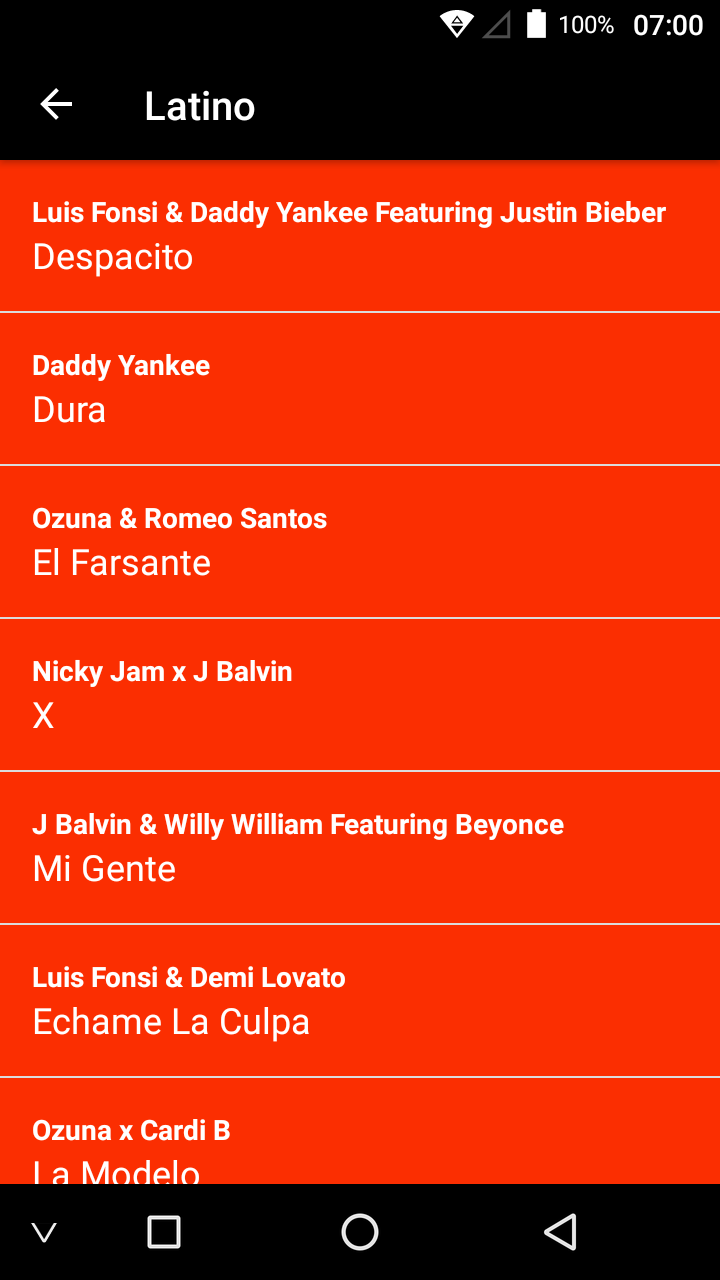Open El Farsante by Ozuna & Romeo Santos
Screen dimensions: 720x1280
360,542
